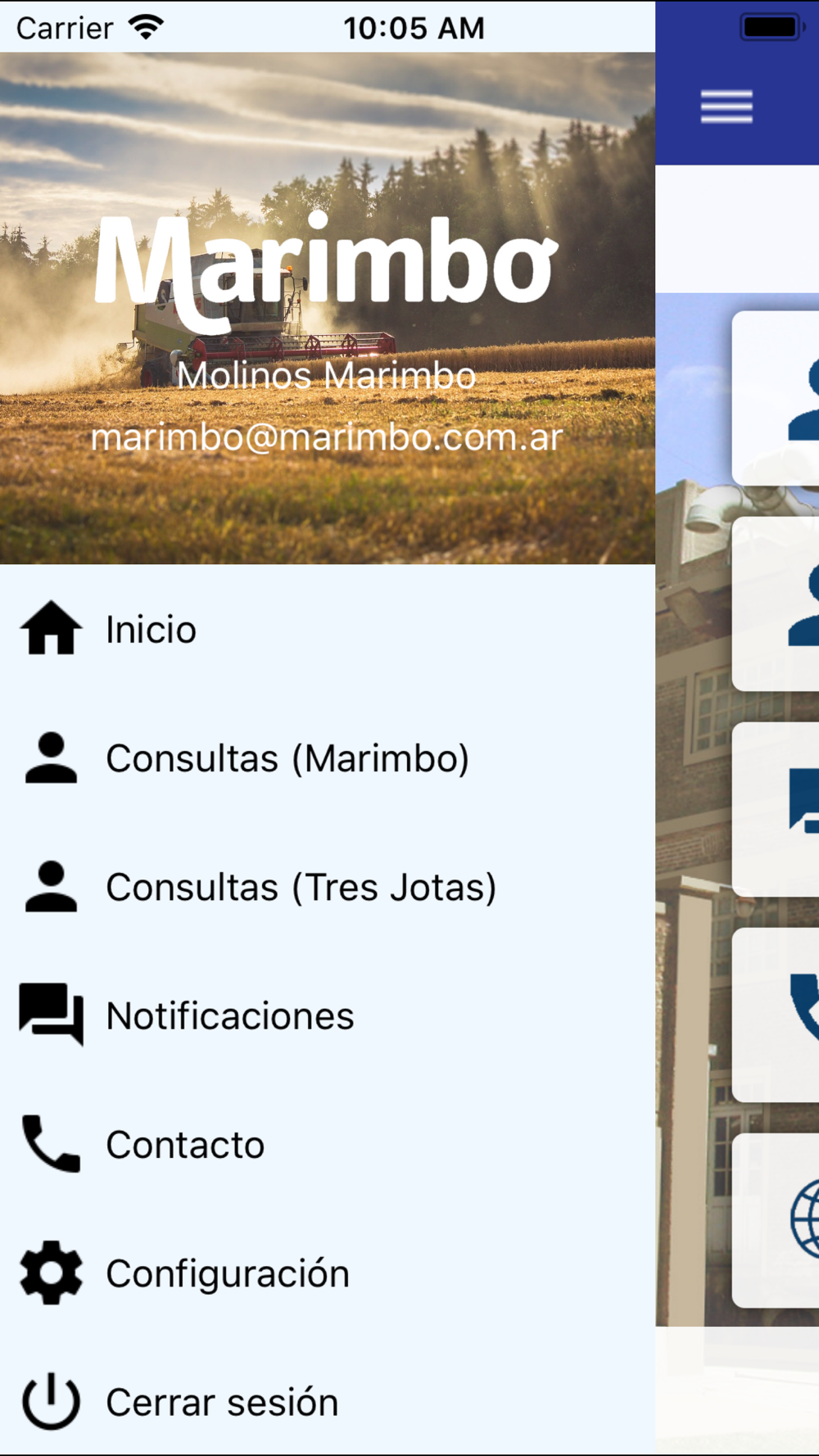
Task: Tap the hamburger menu button
Action: (726, 107)
